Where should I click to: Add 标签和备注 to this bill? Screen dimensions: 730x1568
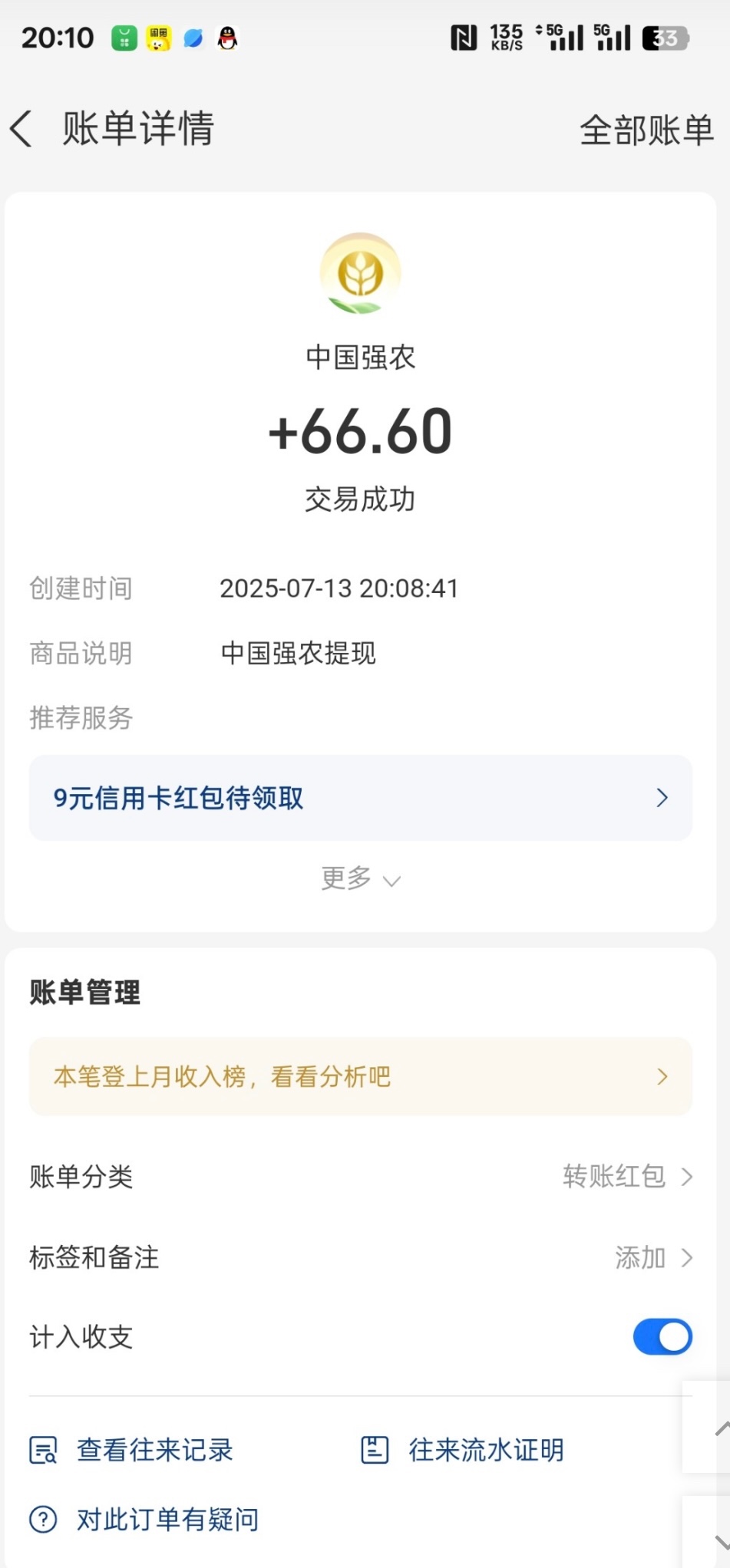(361, 1257)
